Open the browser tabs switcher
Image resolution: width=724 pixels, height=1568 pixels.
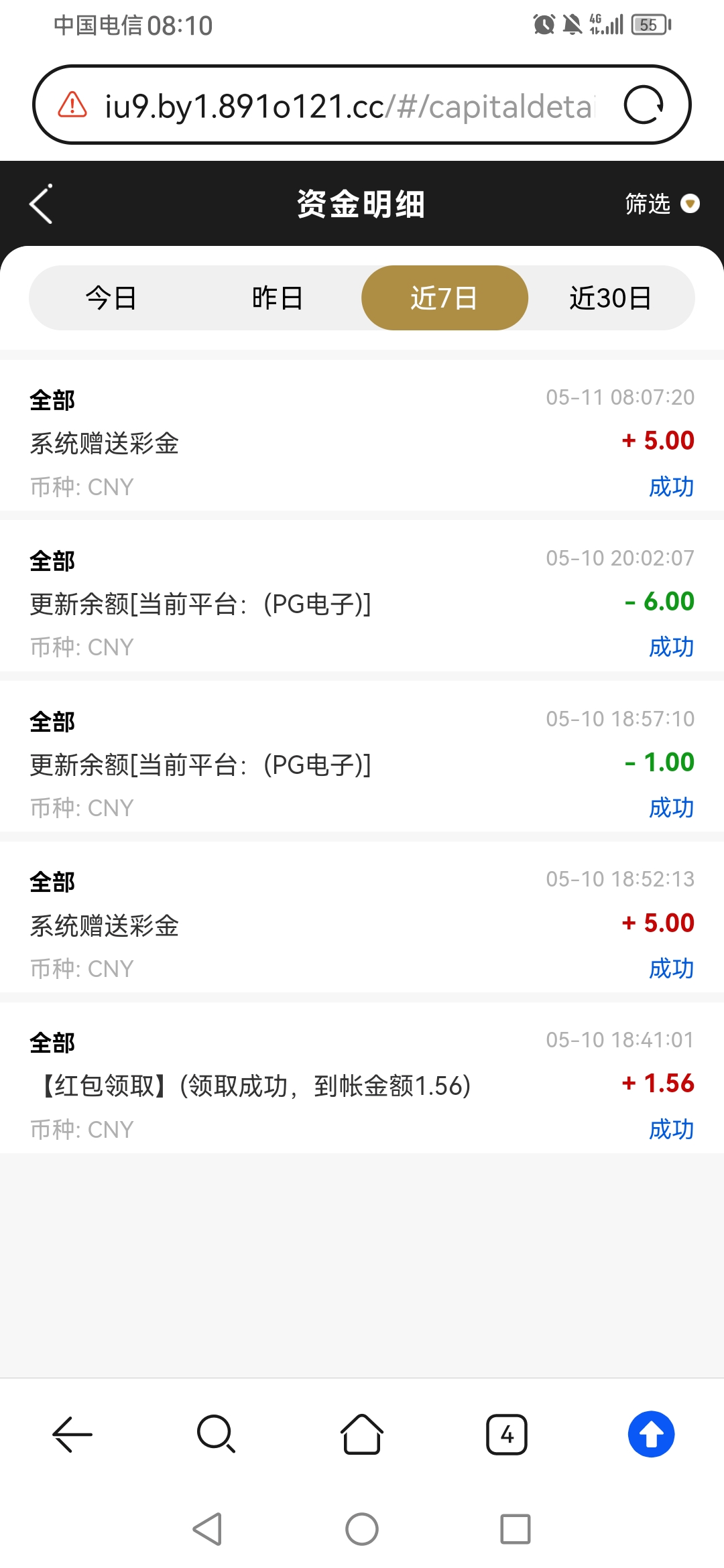click(506, 1434)
